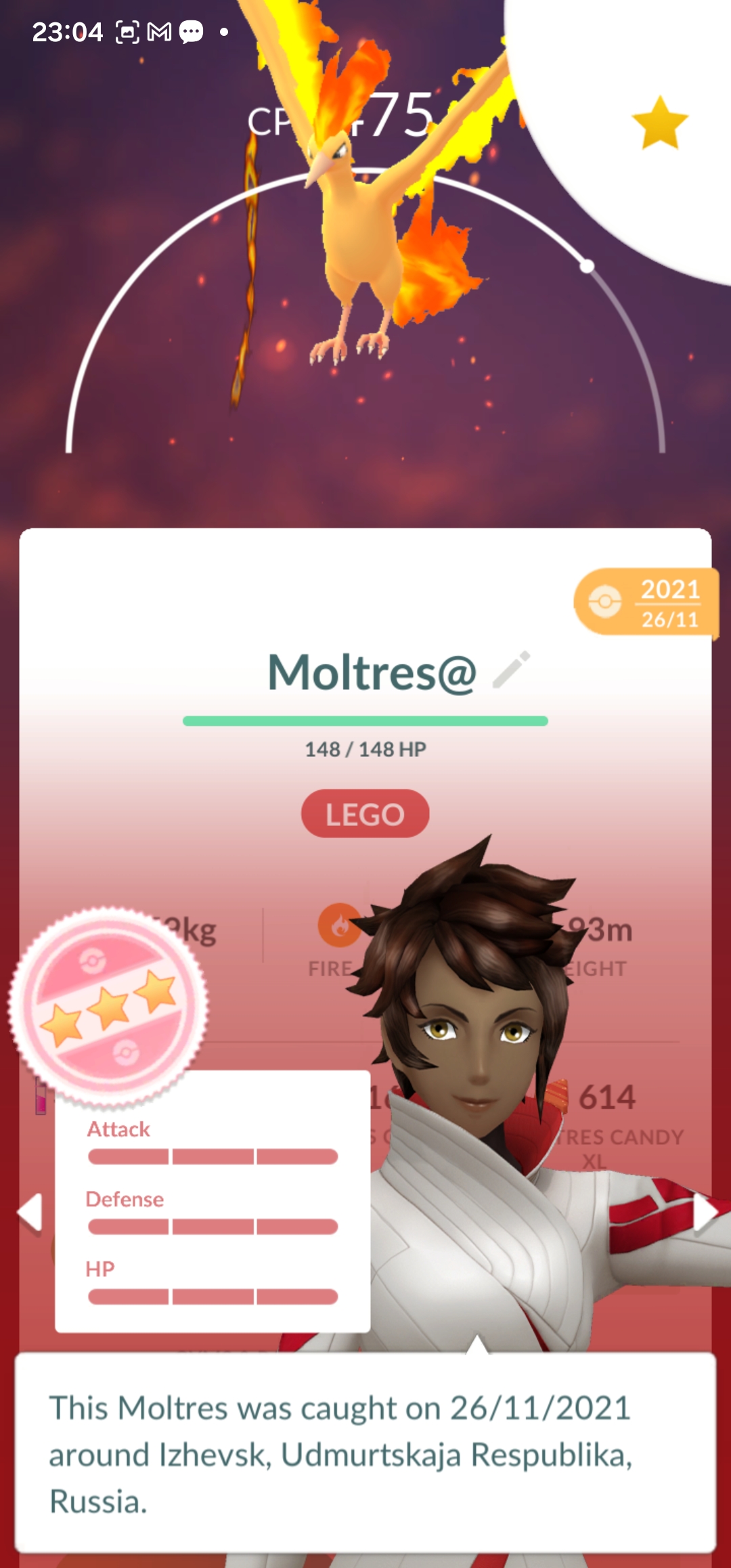
Task: Dismiss the appraisal message about Moltres
Action: pyautogui.click(x=365, y=1453)
